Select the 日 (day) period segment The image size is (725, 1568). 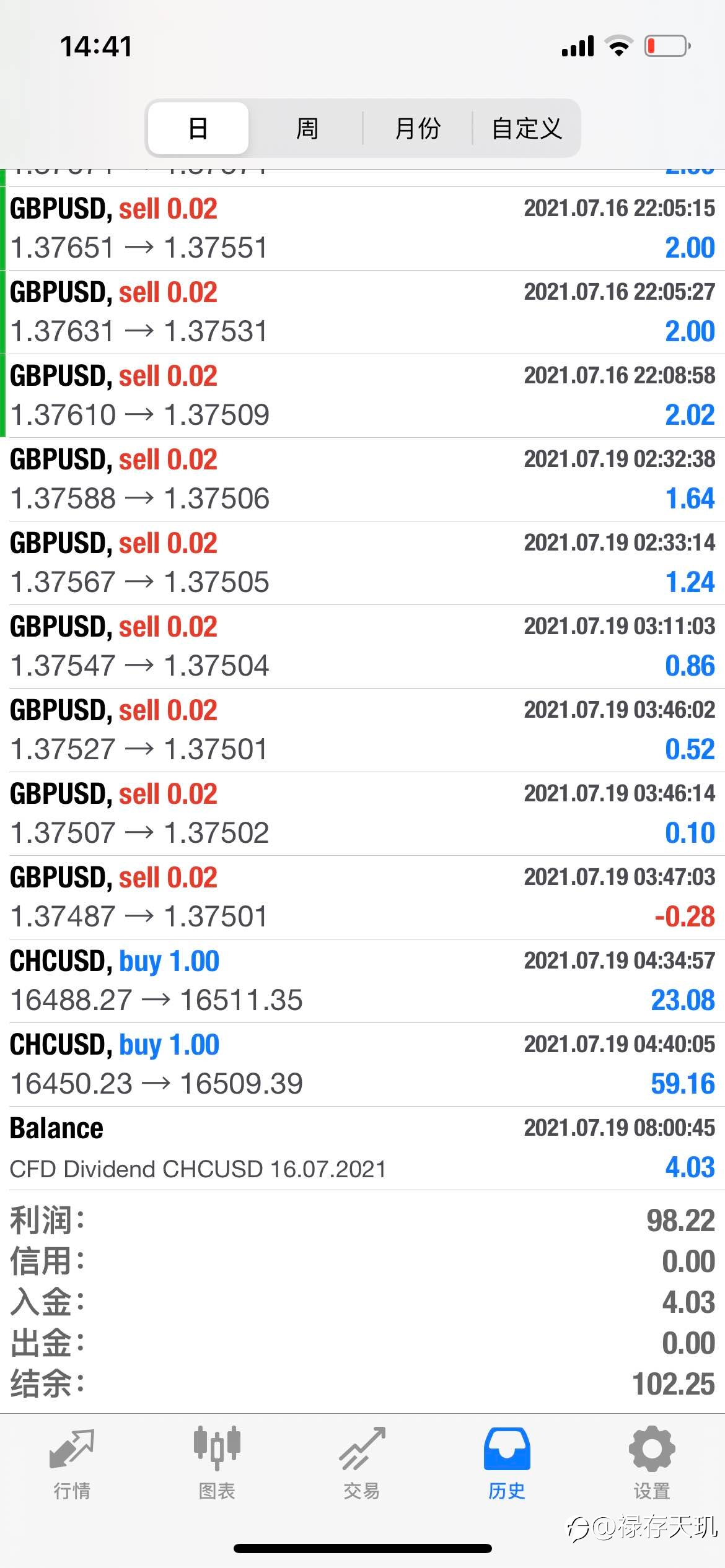[x=198, y=128]
